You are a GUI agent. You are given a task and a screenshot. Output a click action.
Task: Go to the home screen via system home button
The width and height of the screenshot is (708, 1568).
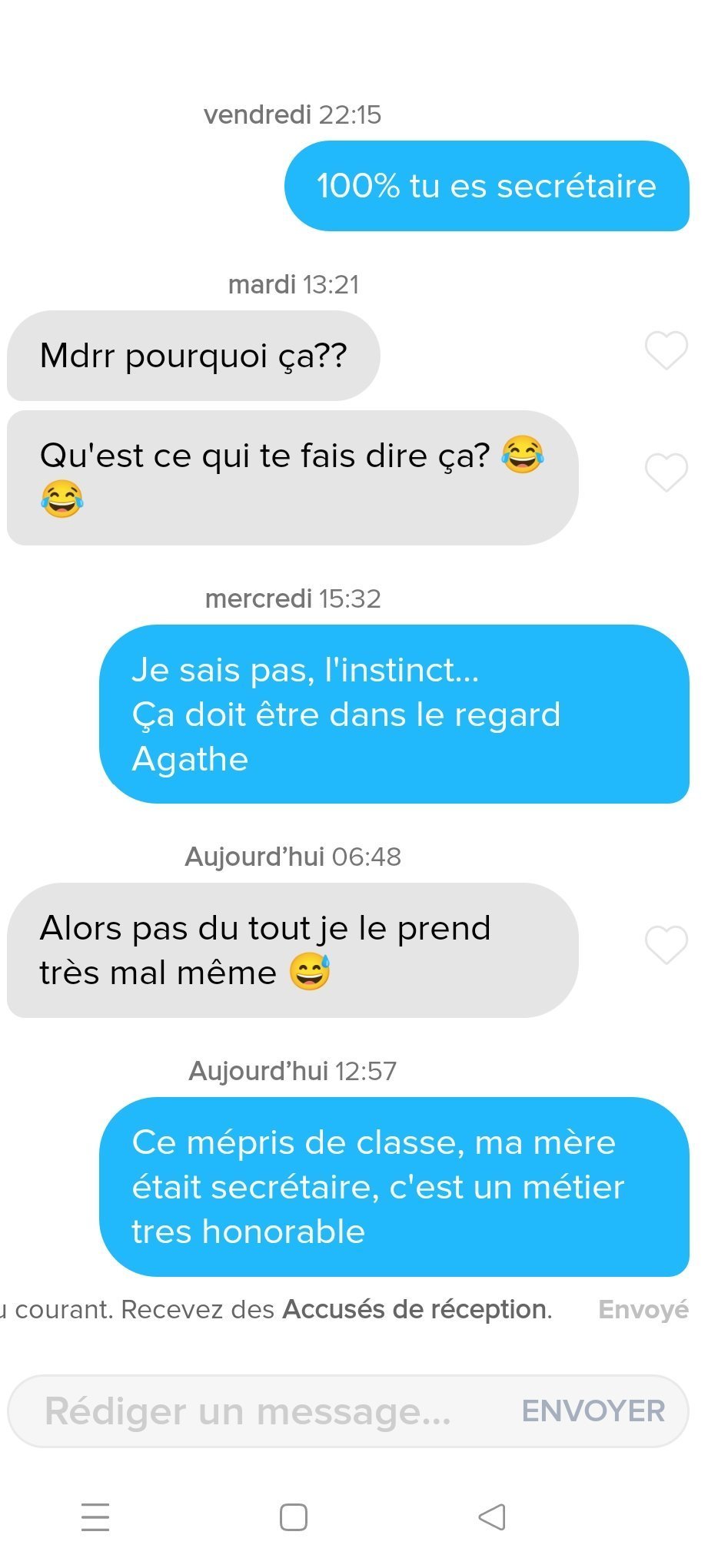[x=294, y=1517]
